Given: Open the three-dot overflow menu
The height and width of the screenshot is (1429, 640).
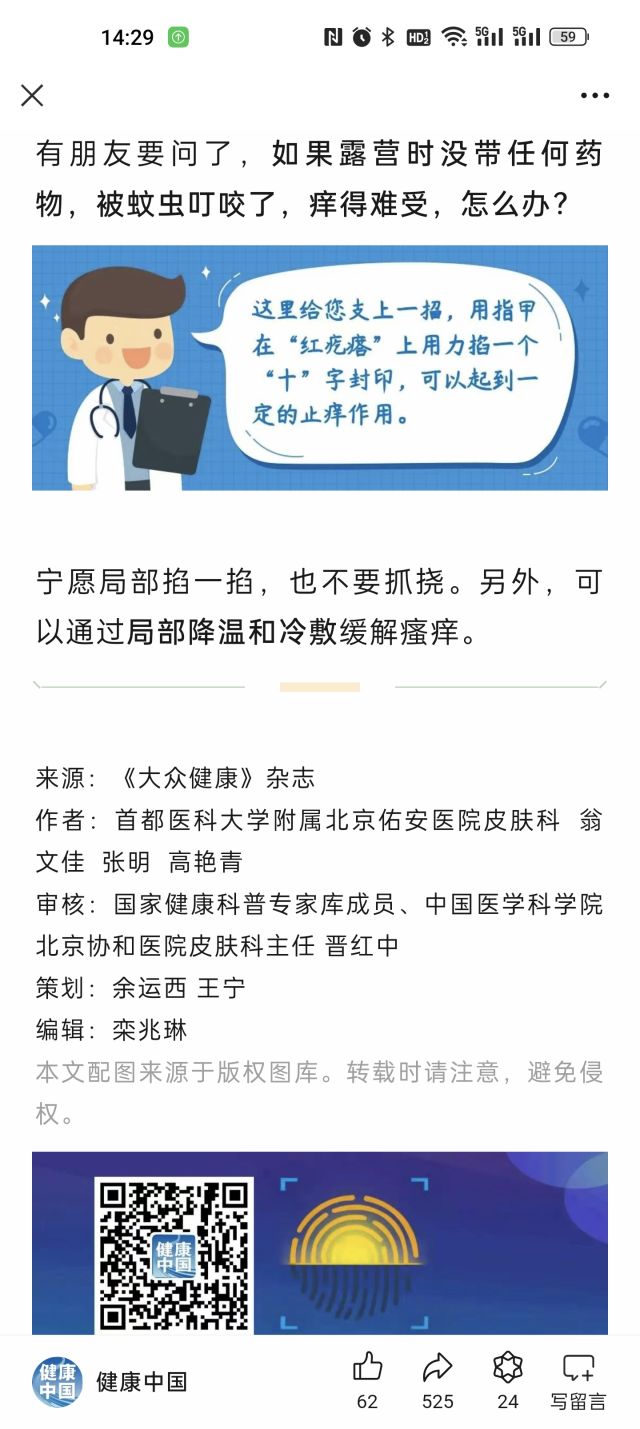Looking at the screenshot, I should pos(595,96).
